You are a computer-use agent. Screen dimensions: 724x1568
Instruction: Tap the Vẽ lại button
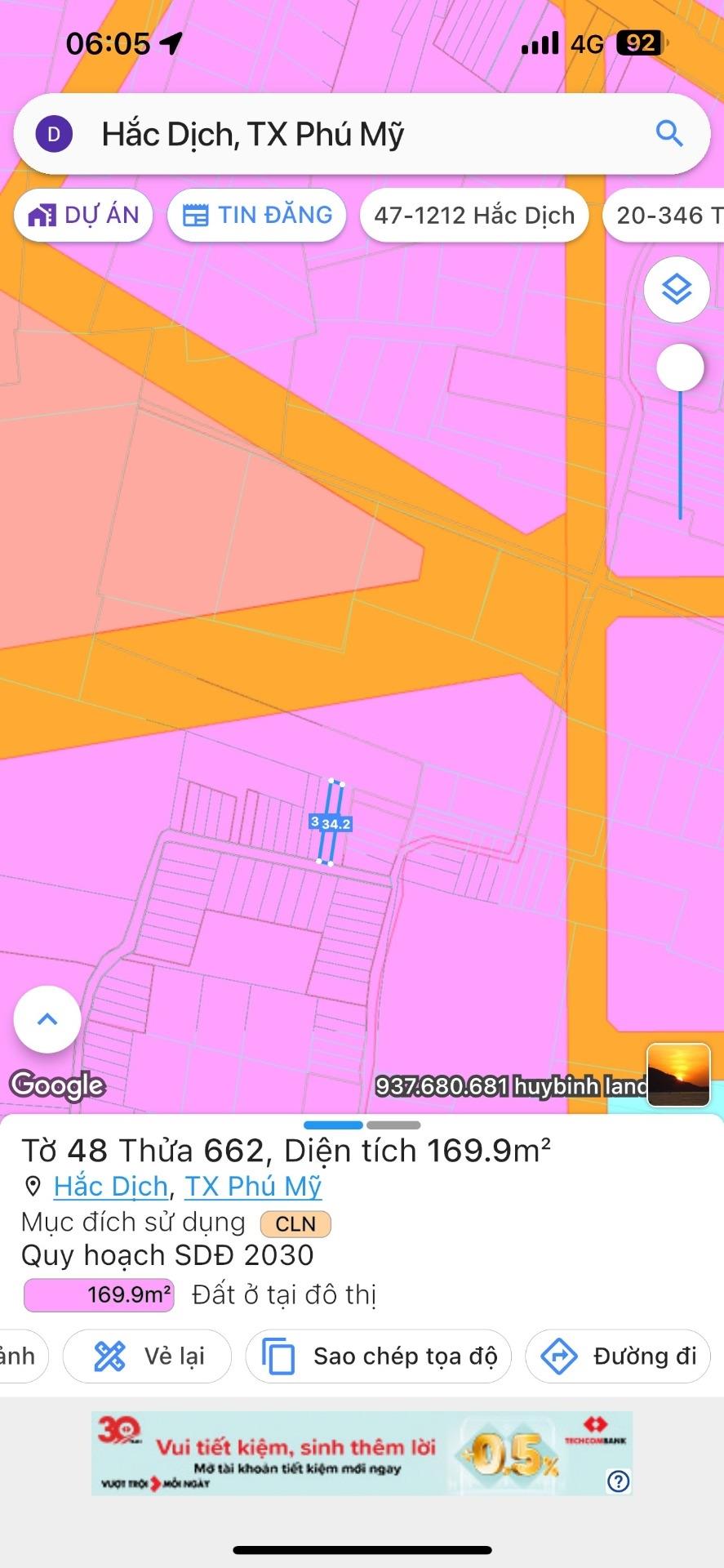point(148,1356)
